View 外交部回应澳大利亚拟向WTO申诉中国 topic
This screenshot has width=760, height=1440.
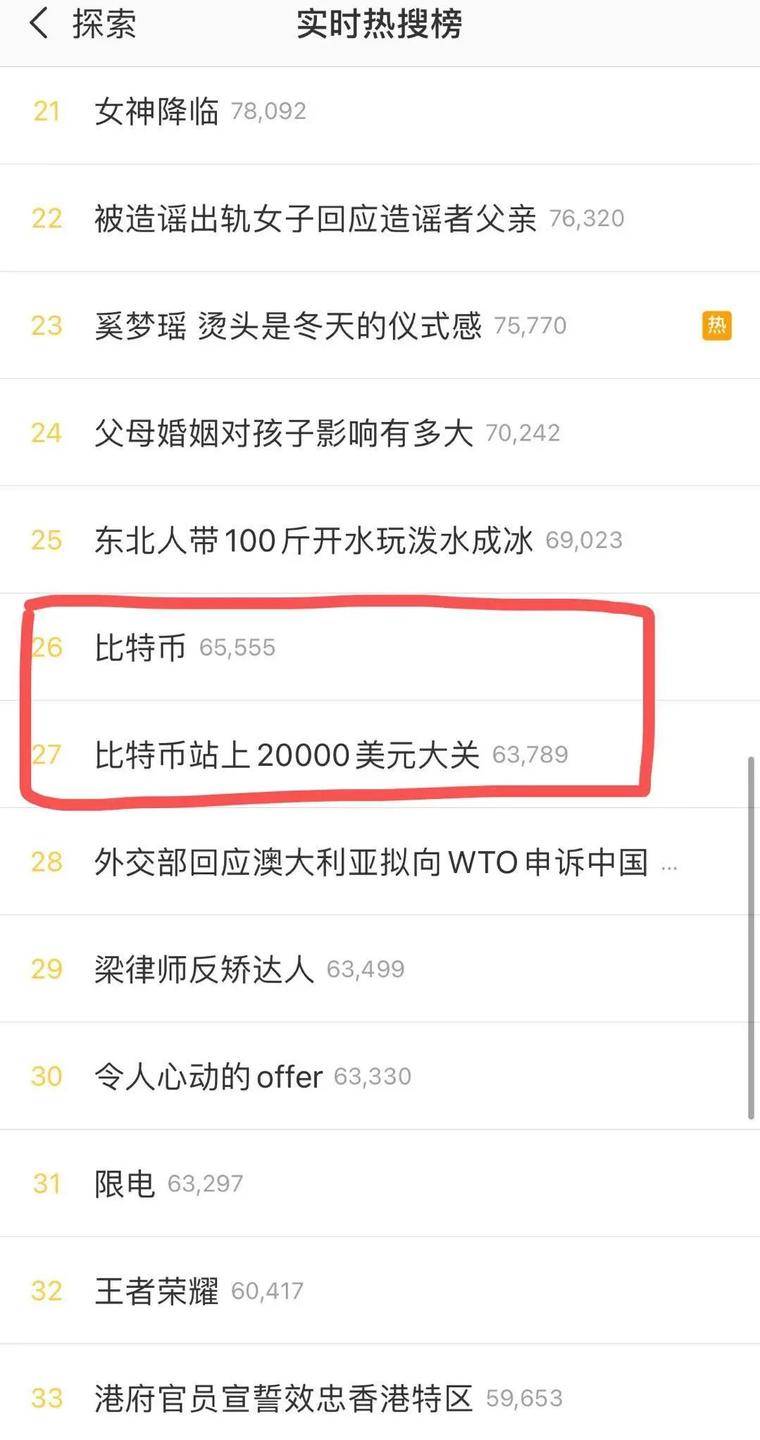(x=380, y=861)
